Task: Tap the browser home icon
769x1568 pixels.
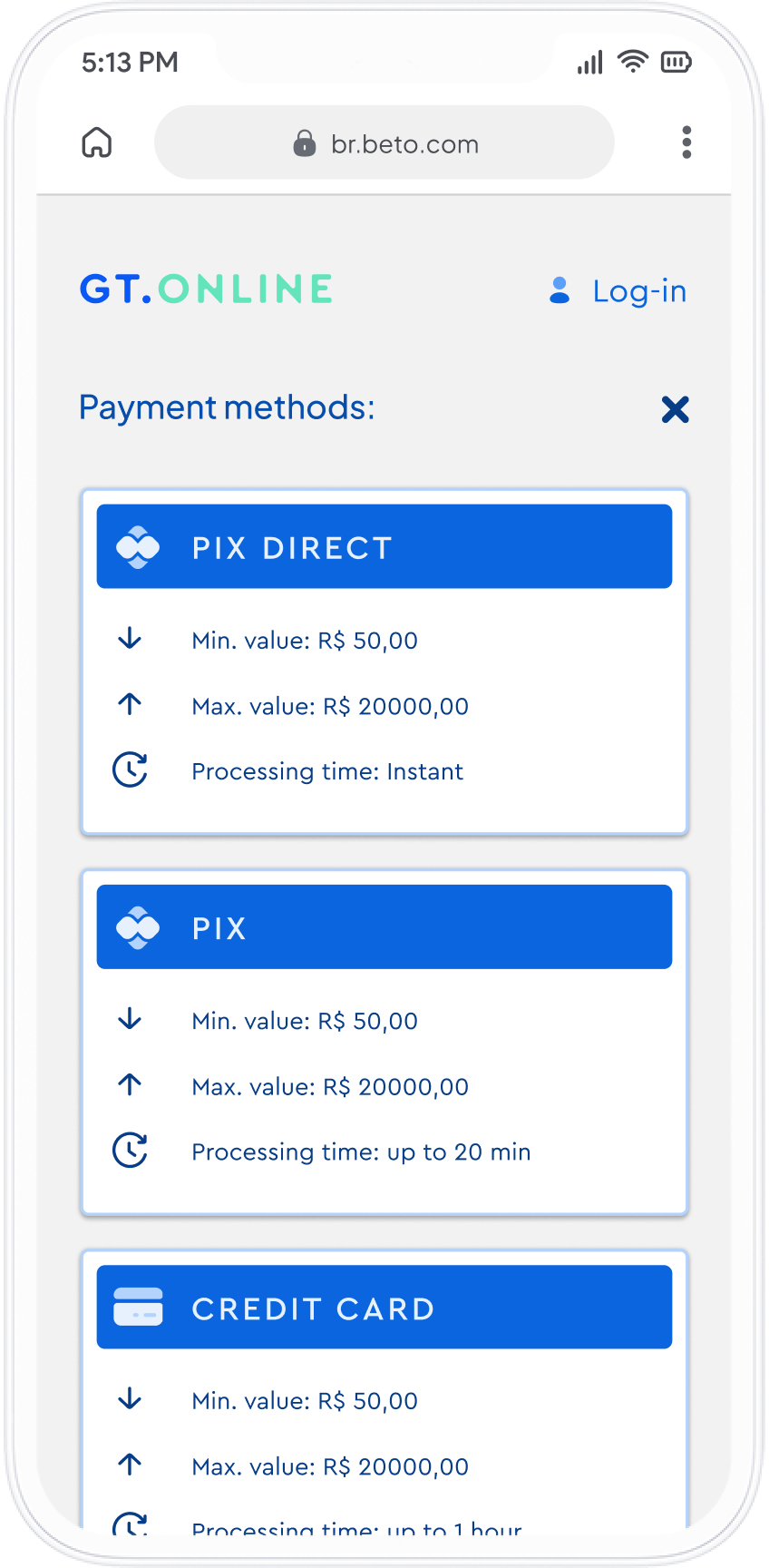Action: [97, 142]
